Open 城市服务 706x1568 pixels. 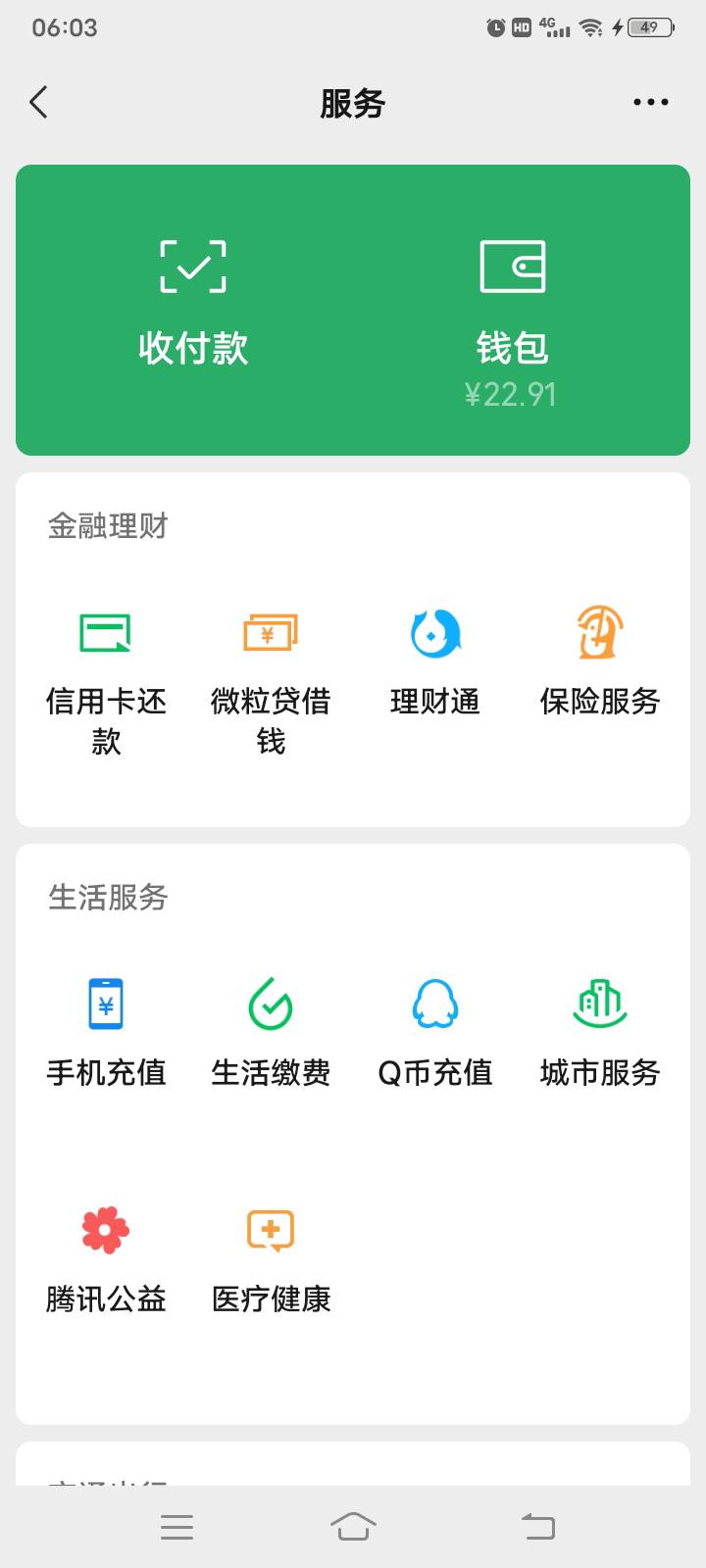point(600,1033)
